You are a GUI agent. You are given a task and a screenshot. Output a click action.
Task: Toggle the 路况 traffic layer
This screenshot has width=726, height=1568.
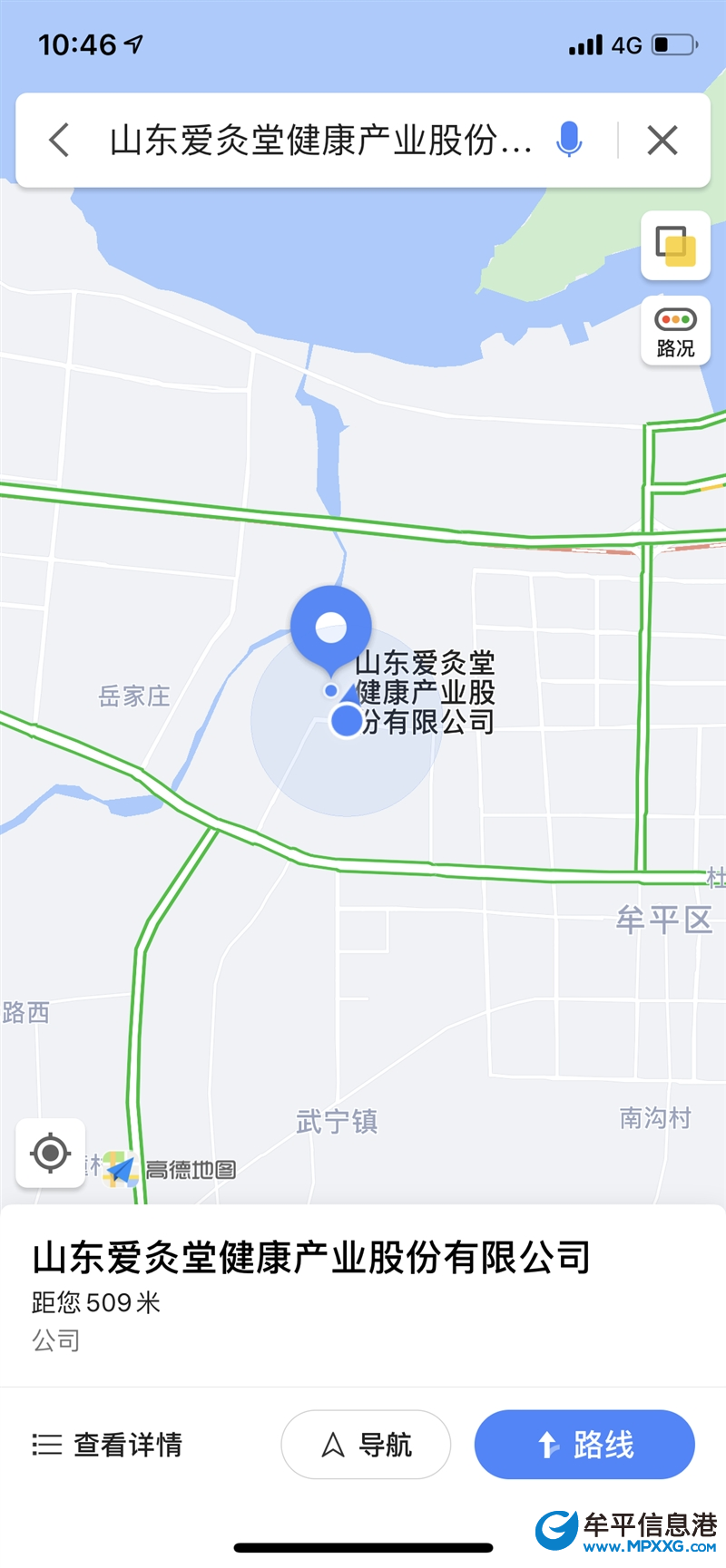675,331
